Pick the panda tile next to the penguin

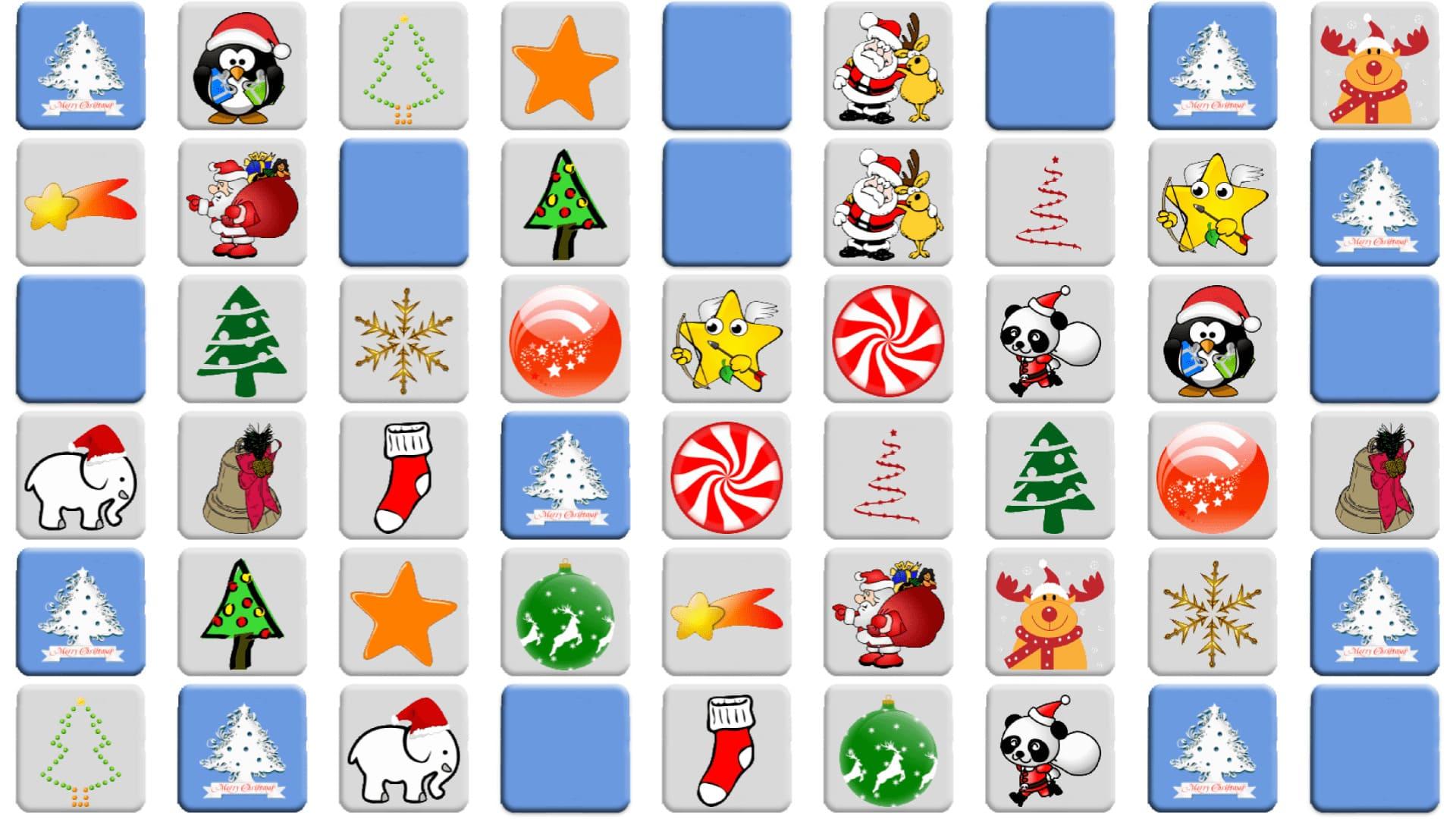[x=1050, y=339]
